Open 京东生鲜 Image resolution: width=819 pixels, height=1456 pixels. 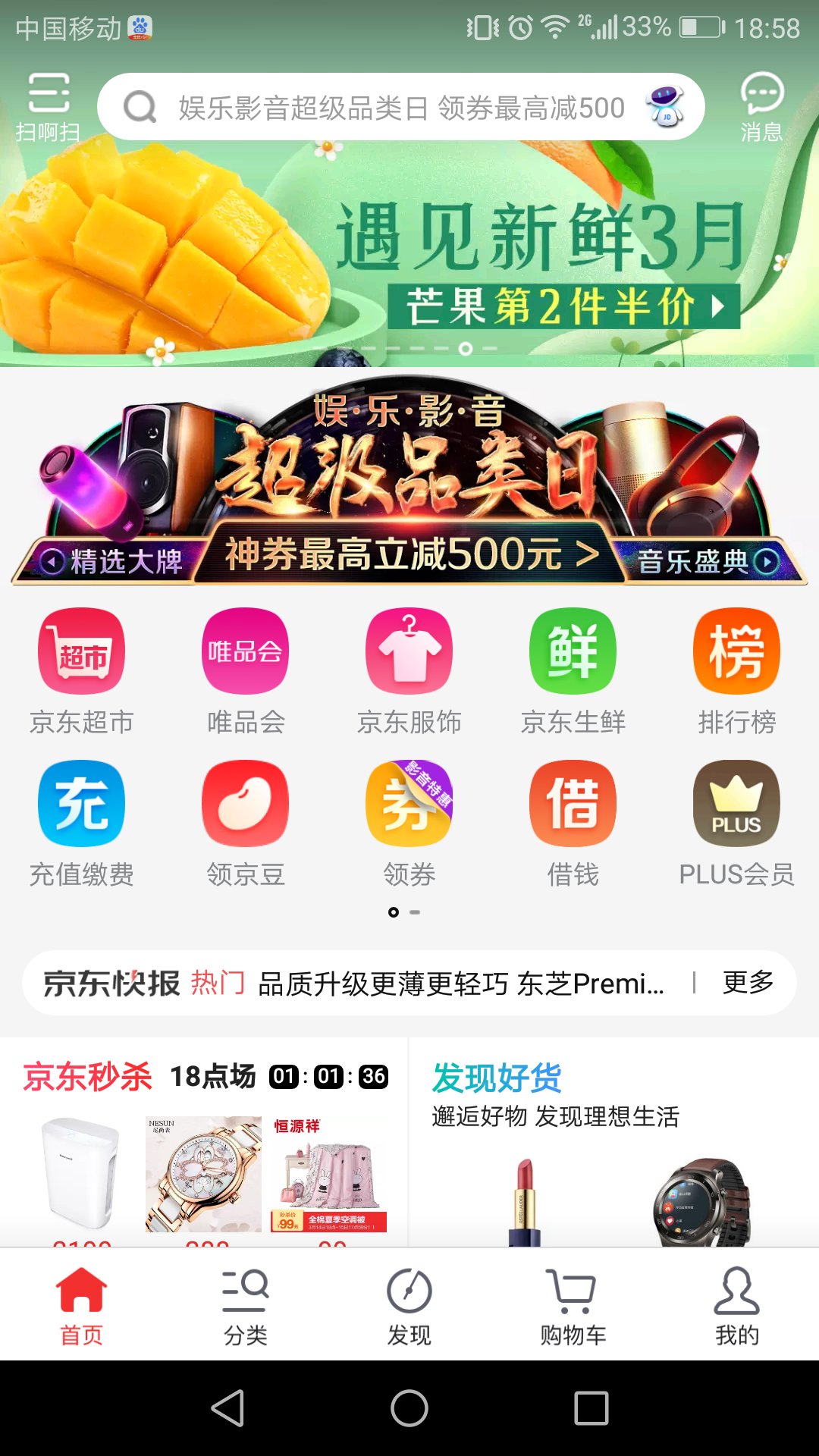pos(573,670)
